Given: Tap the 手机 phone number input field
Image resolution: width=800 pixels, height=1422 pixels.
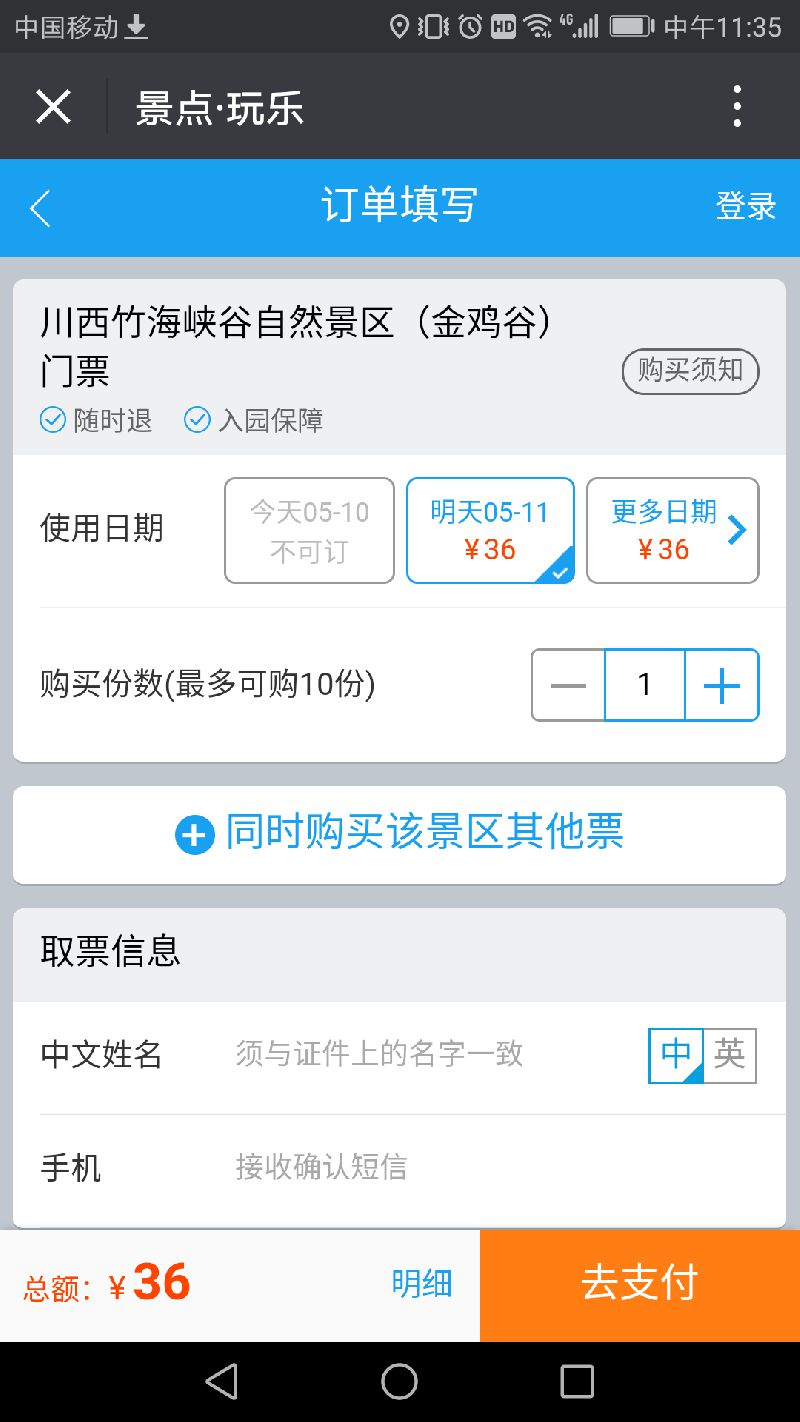Looking at the screenshot, I should coord(400,1167).
